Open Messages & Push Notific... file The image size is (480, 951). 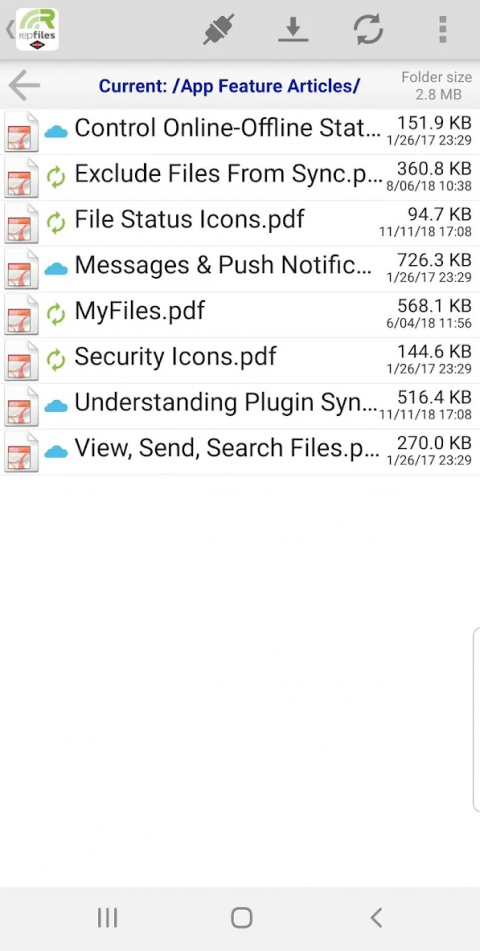[x=240, y=269]
